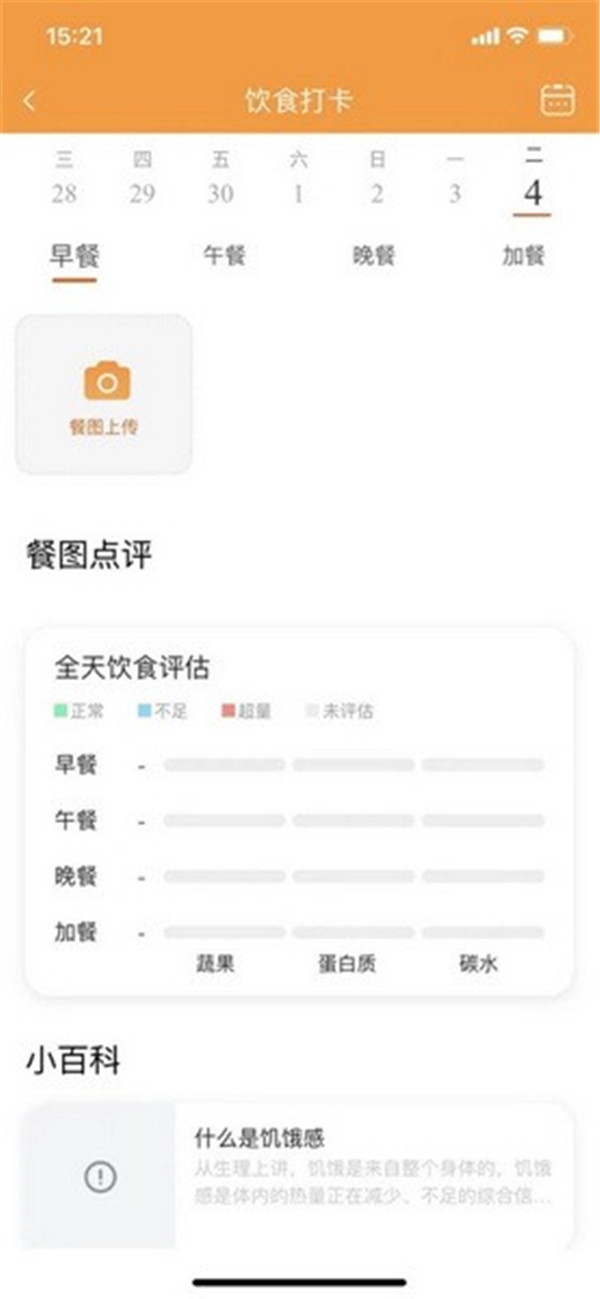Switch to the 午餐 tab
600x1299 pixels.
pyautogui.click(x=224, y=256)
